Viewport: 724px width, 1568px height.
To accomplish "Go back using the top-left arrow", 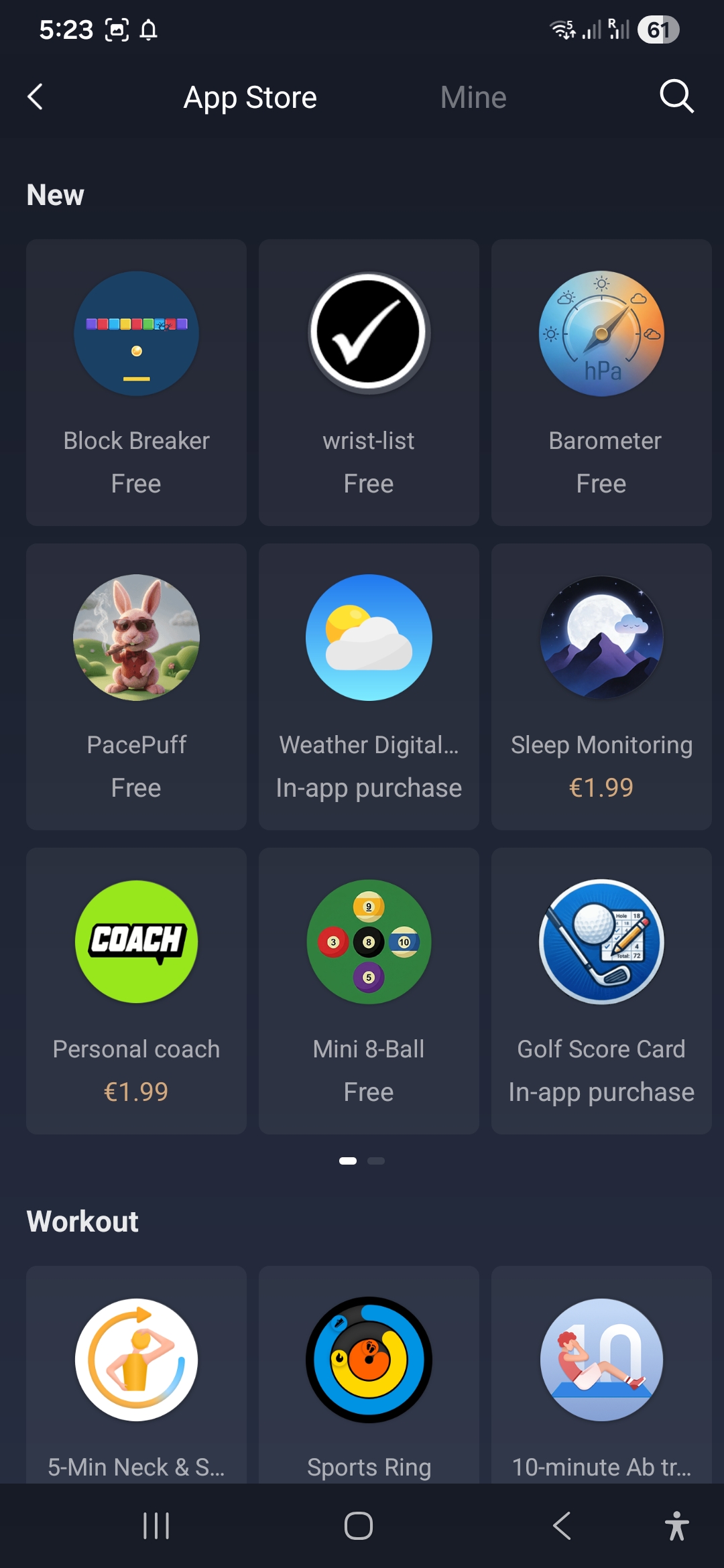I will pos(36,97).
